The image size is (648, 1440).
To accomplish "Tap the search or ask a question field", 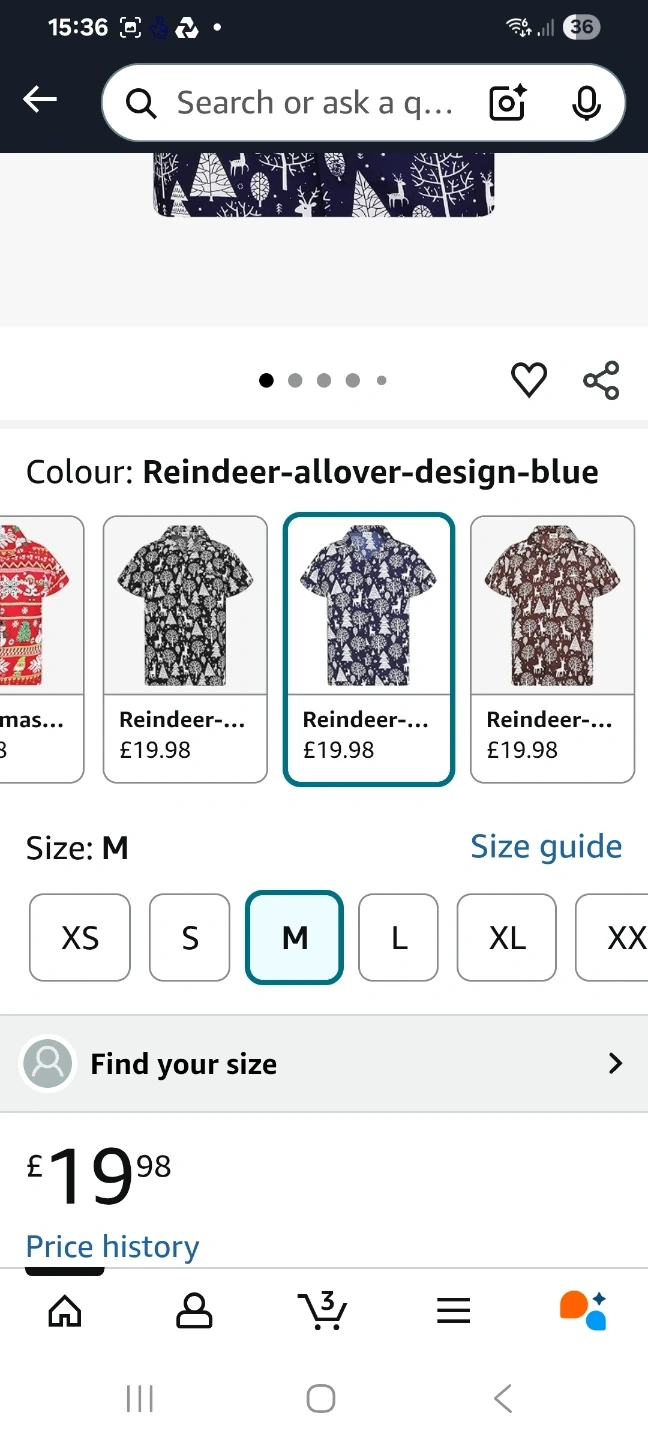I will pyautogui.click(x=315, y=103).
